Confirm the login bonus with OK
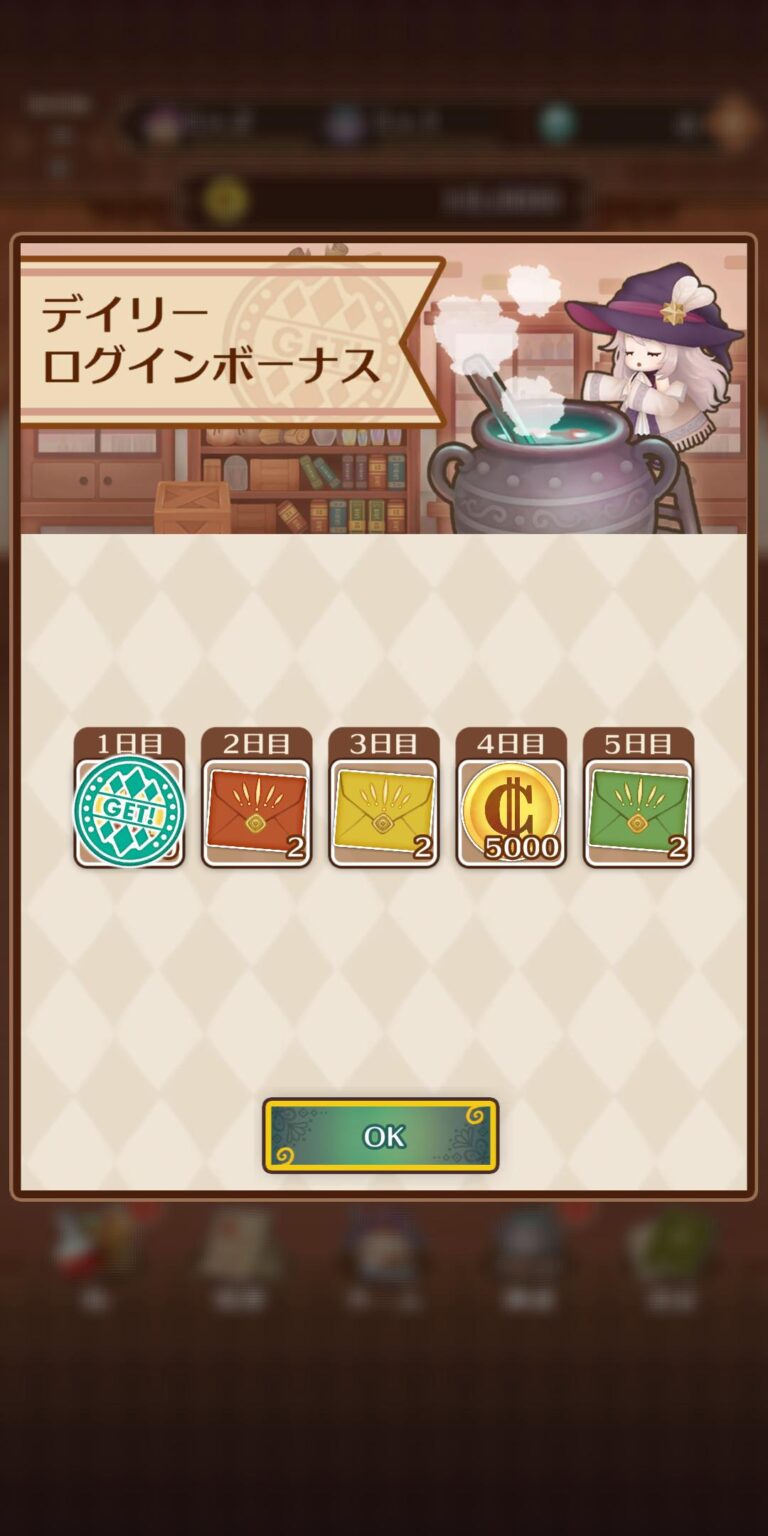 [x=380, y=1136]
